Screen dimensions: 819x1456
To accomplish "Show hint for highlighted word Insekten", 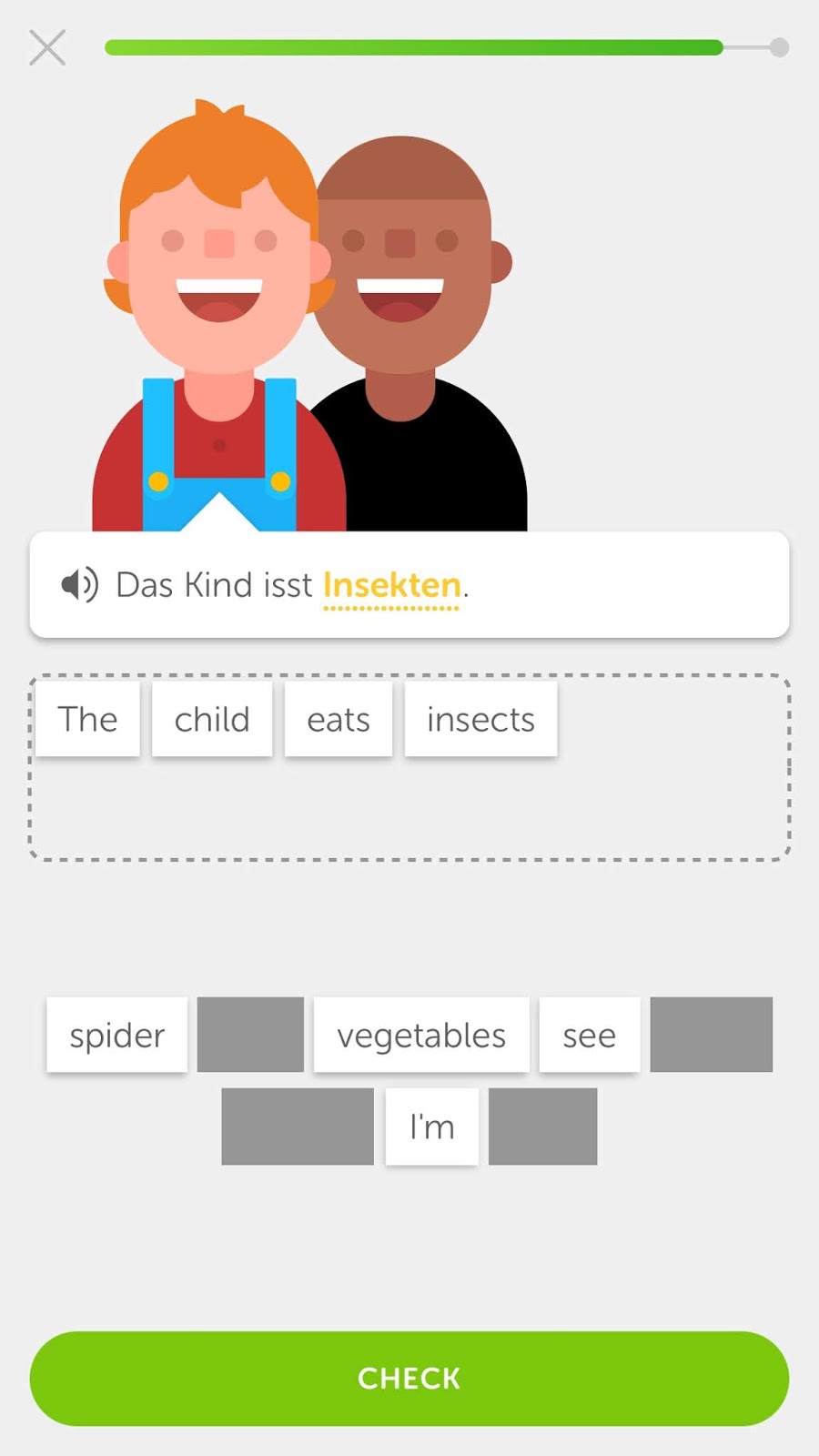I will [391, 585].
